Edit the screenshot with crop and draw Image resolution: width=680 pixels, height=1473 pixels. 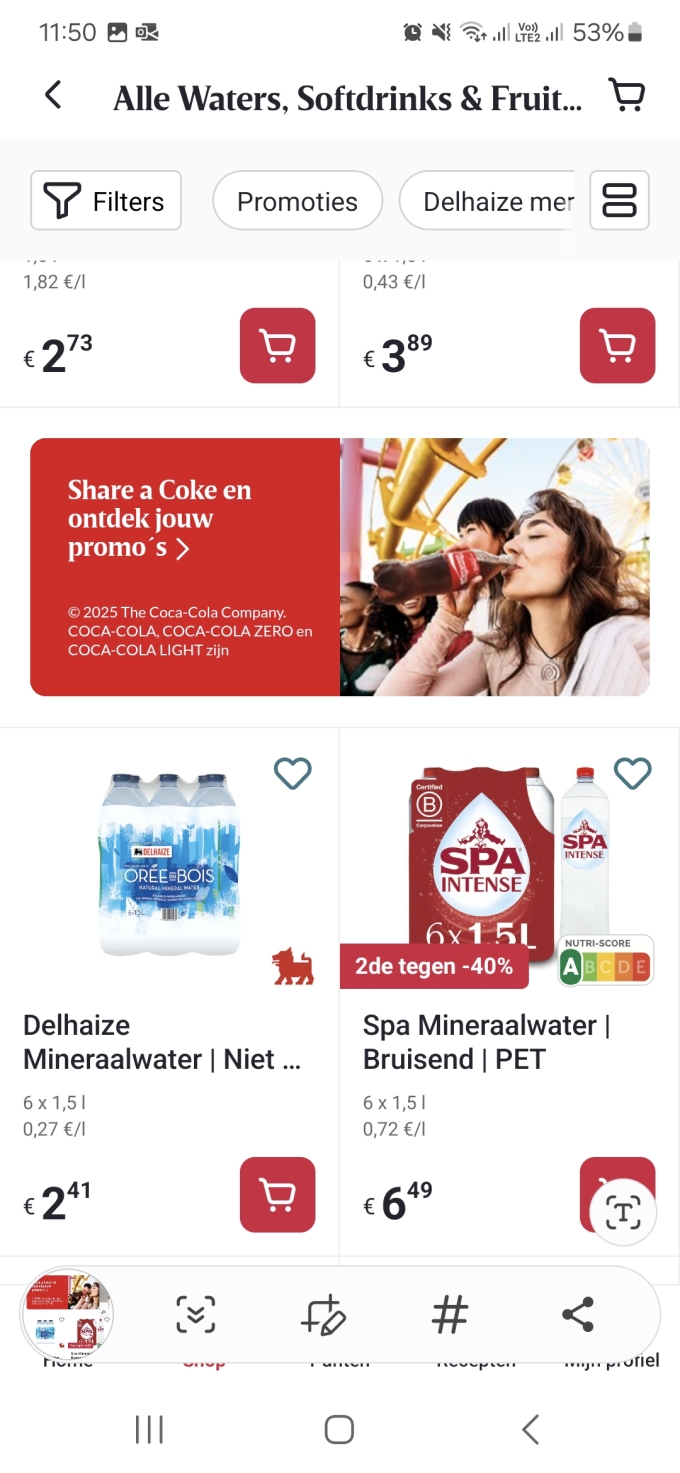click(323, 1315)
